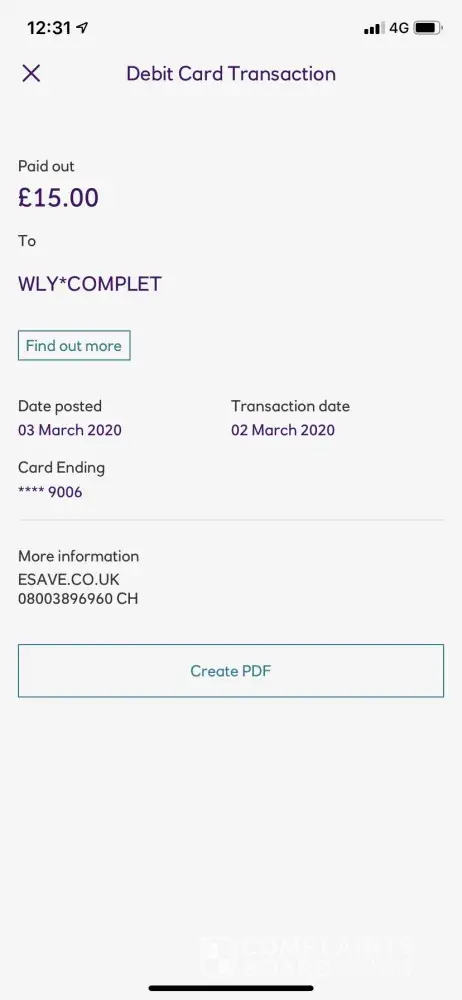The image size is (462, 1000).
Task: Tap the Find out more button
Action: click(x=74, y=346)
